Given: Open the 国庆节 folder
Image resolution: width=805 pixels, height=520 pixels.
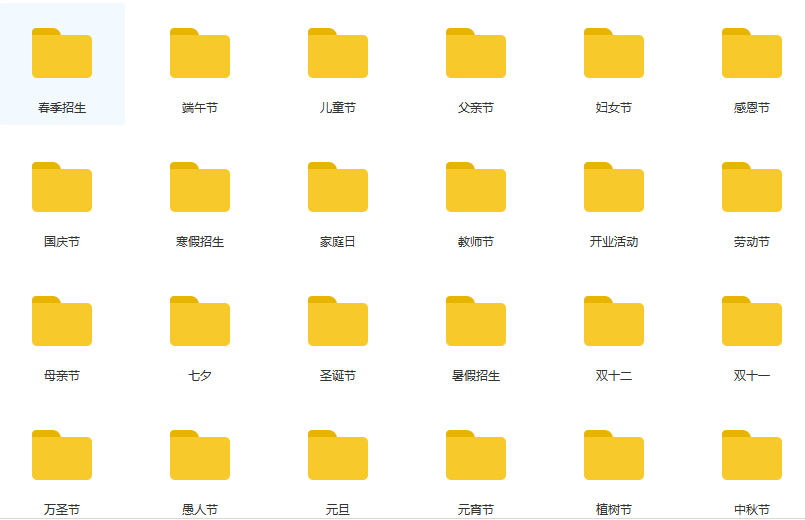Looking at the screenshot, I should [62, 188].
